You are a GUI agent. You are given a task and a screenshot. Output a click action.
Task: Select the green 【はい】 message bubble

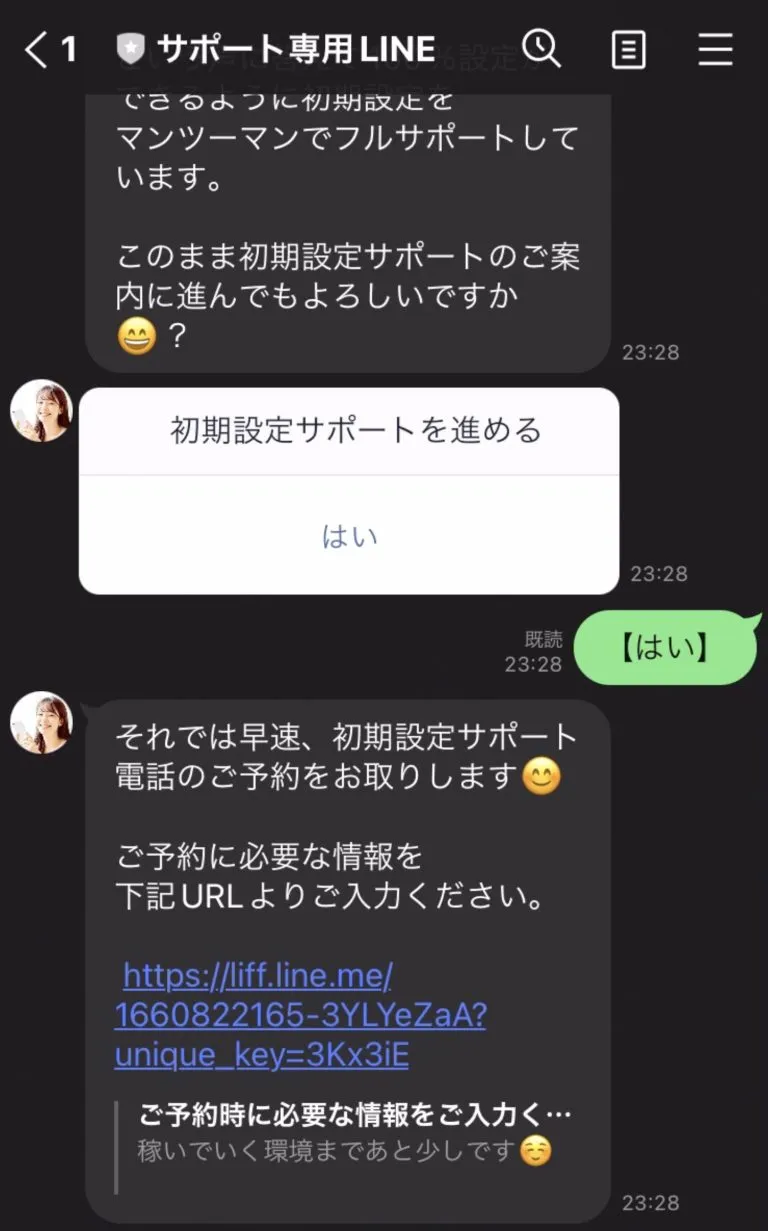[x=668, y=647]
